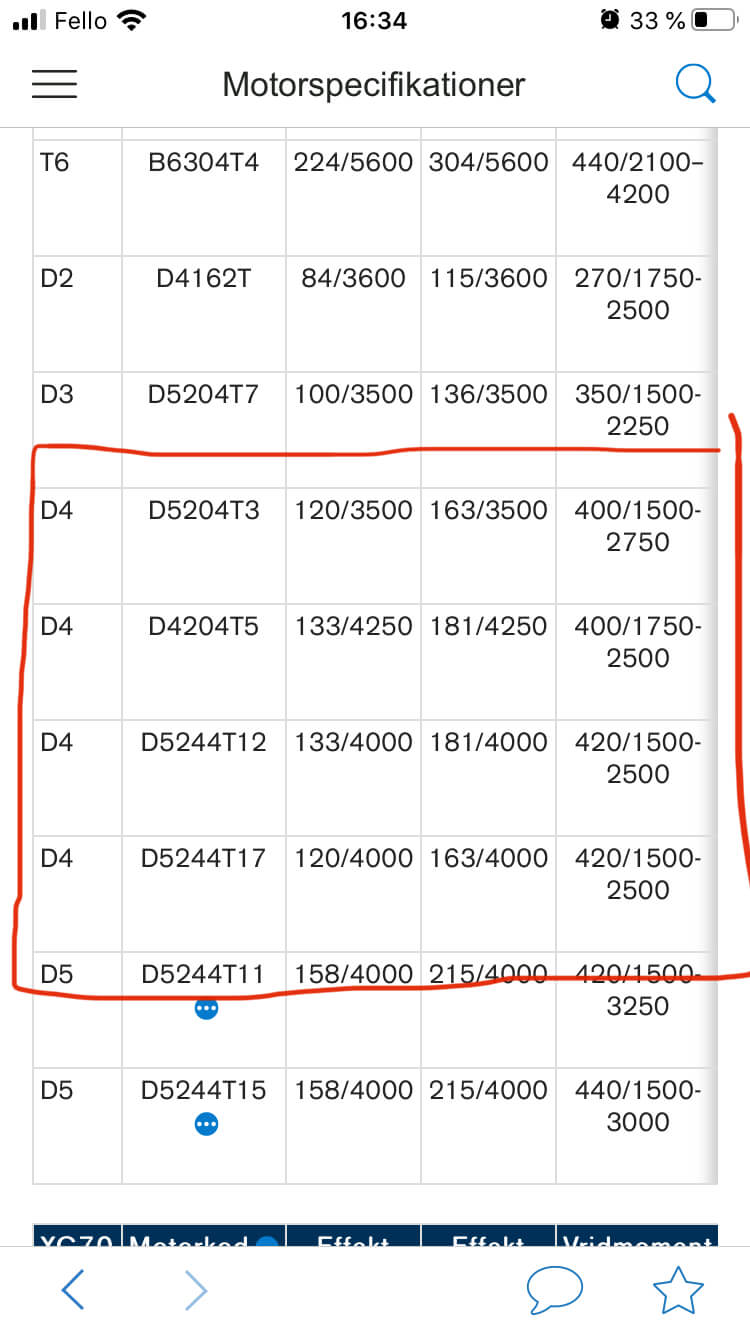Show the note under D5244T11
Image resolution: width=750 pixels, height=1334 pixels.
[x=205, y=1010]
